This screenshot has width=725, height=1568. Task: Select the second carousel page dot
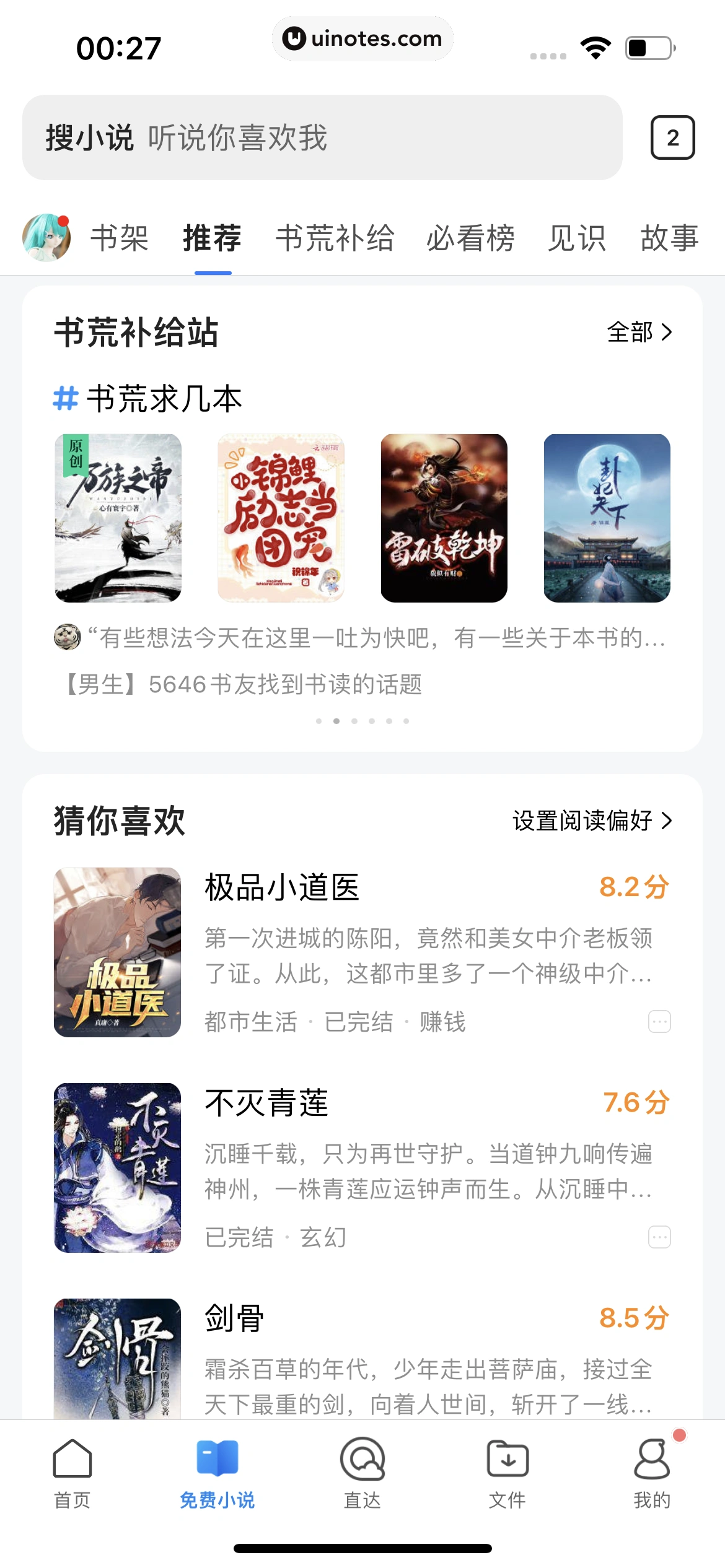pyautogui.click(x=337, y=720)
